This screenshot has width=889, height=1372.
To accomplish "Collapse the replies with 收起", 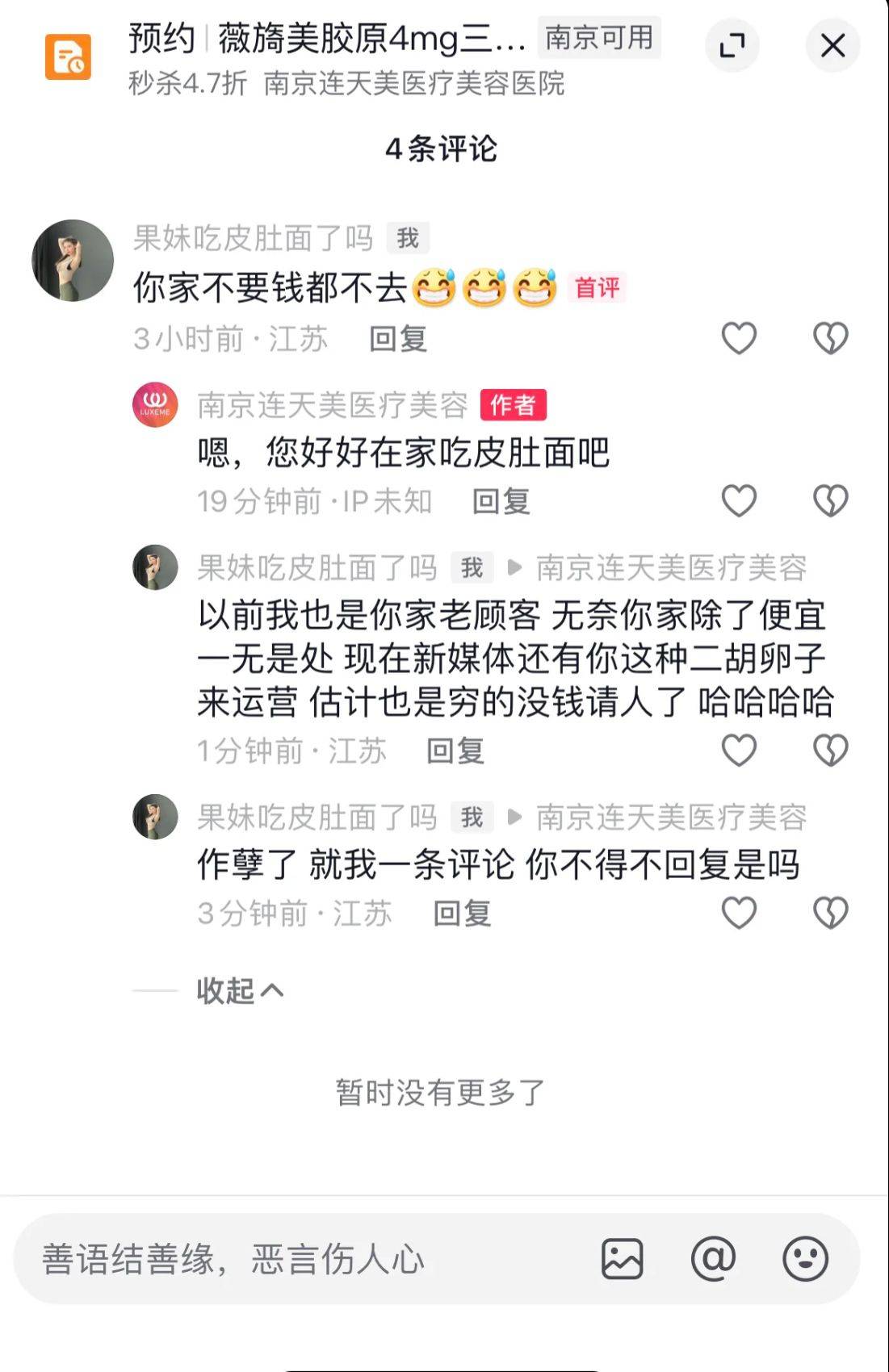I will pyautogui.click(x=239, y=990).
